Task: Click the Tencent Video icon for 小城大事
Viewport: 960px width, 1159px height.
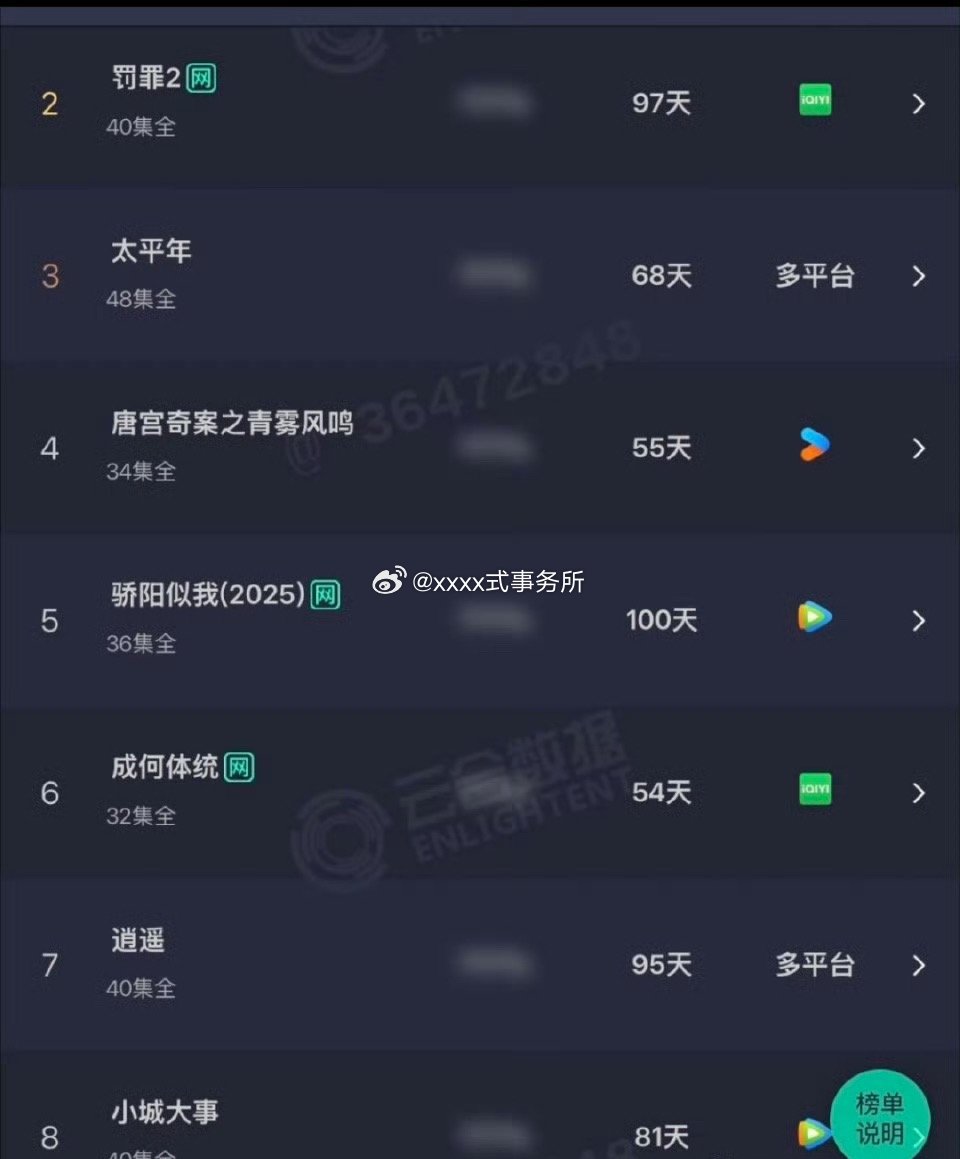Action: point(814,1133)
